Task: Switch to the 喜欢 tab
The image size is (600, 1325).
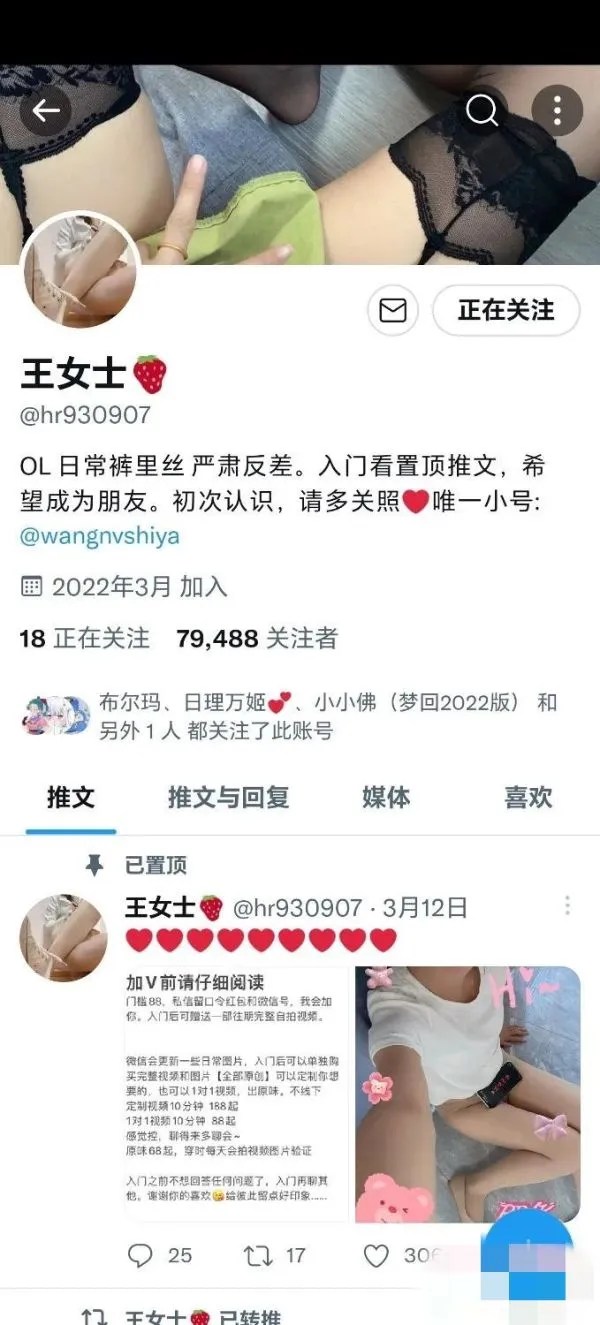Action: click(528, 797)
